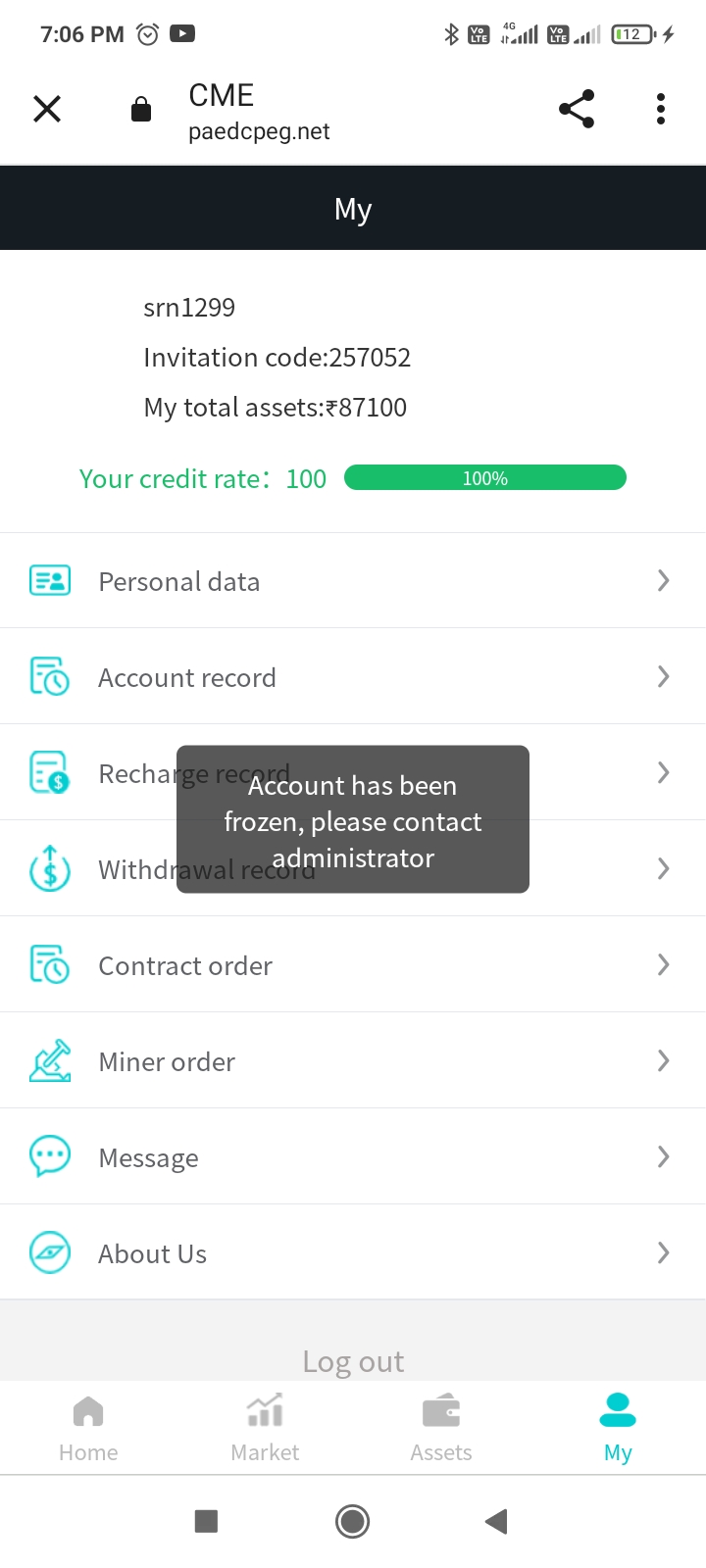Image resolution: width=706 pixels, height=1568 pixels.
Task: Log out of the account
Action: (353, 1361)
